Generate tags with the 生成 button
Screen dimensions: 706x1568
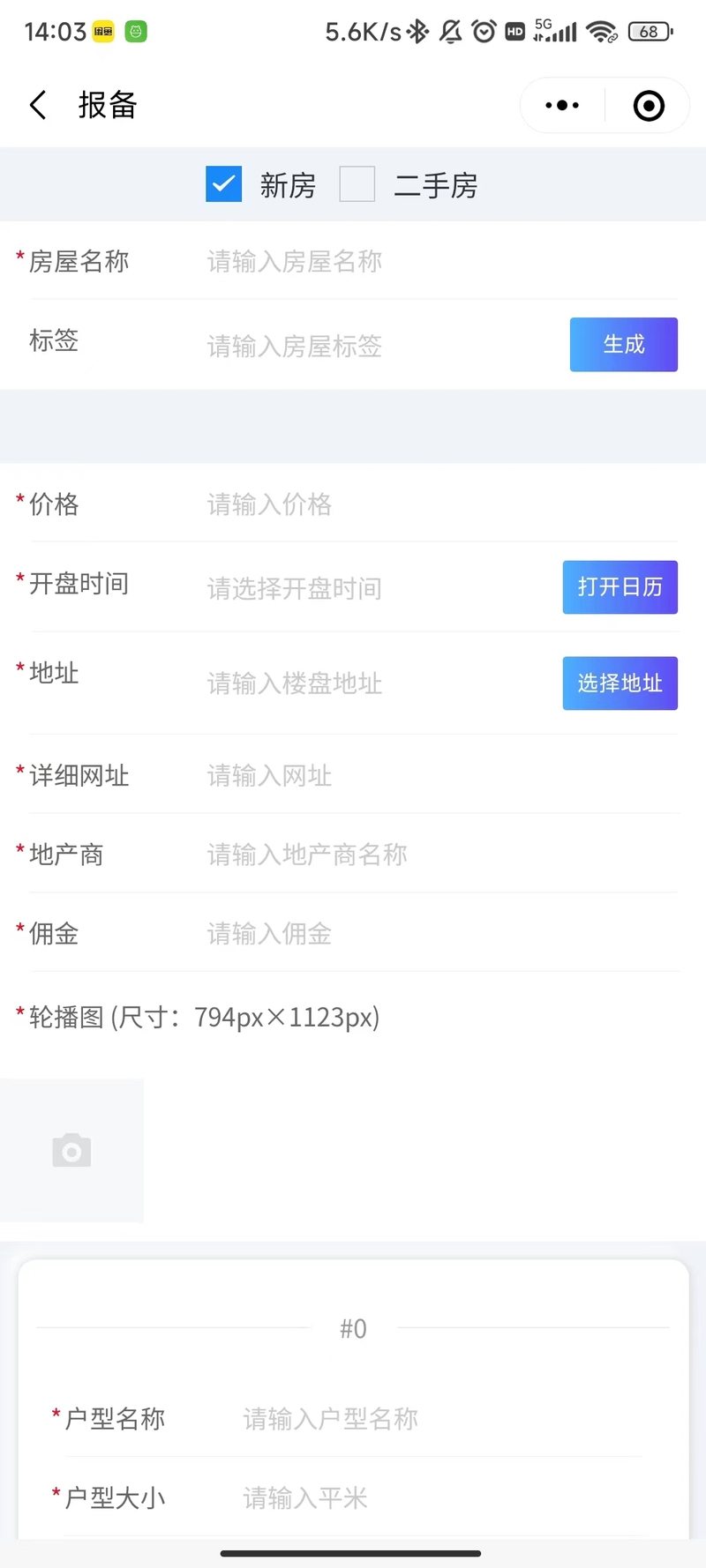click(x=623, y=345)
